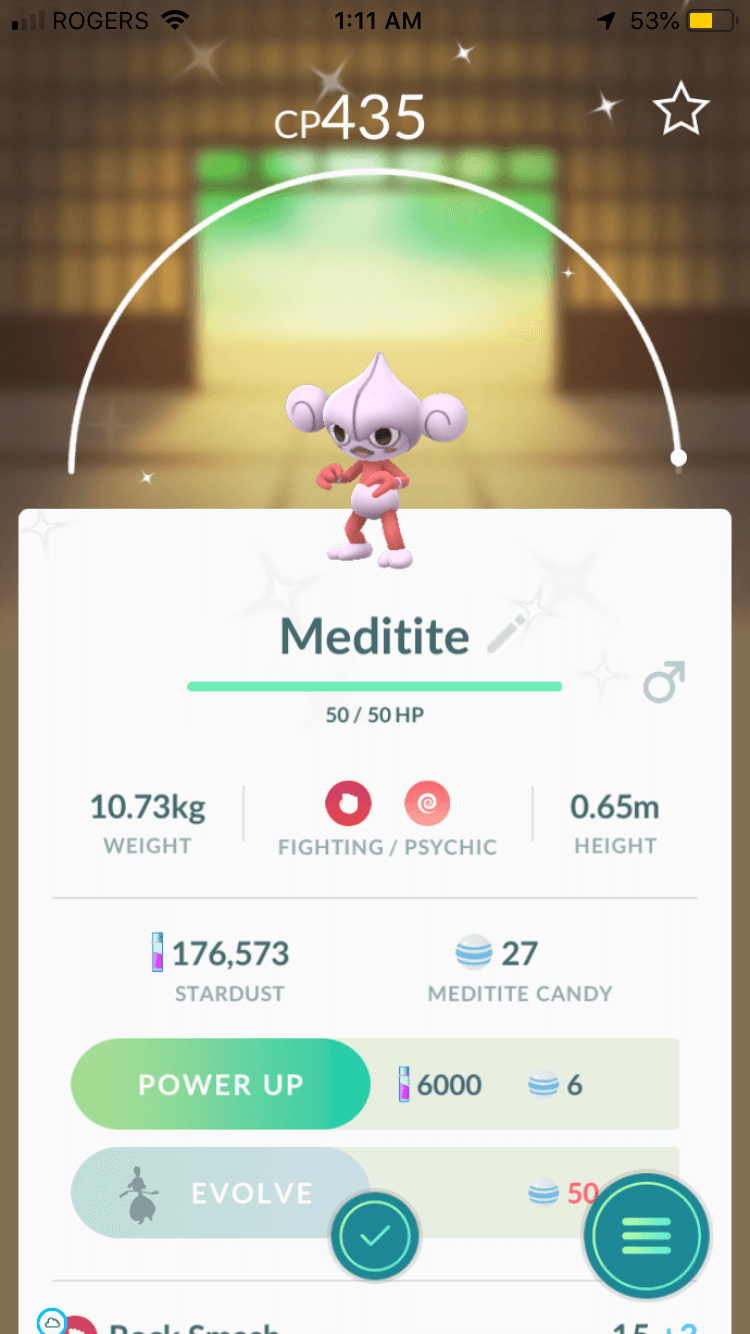Viewport: 750px width, 1334px height.
Task: Tap the Evolve button
Action: [x=221, y=1193]
